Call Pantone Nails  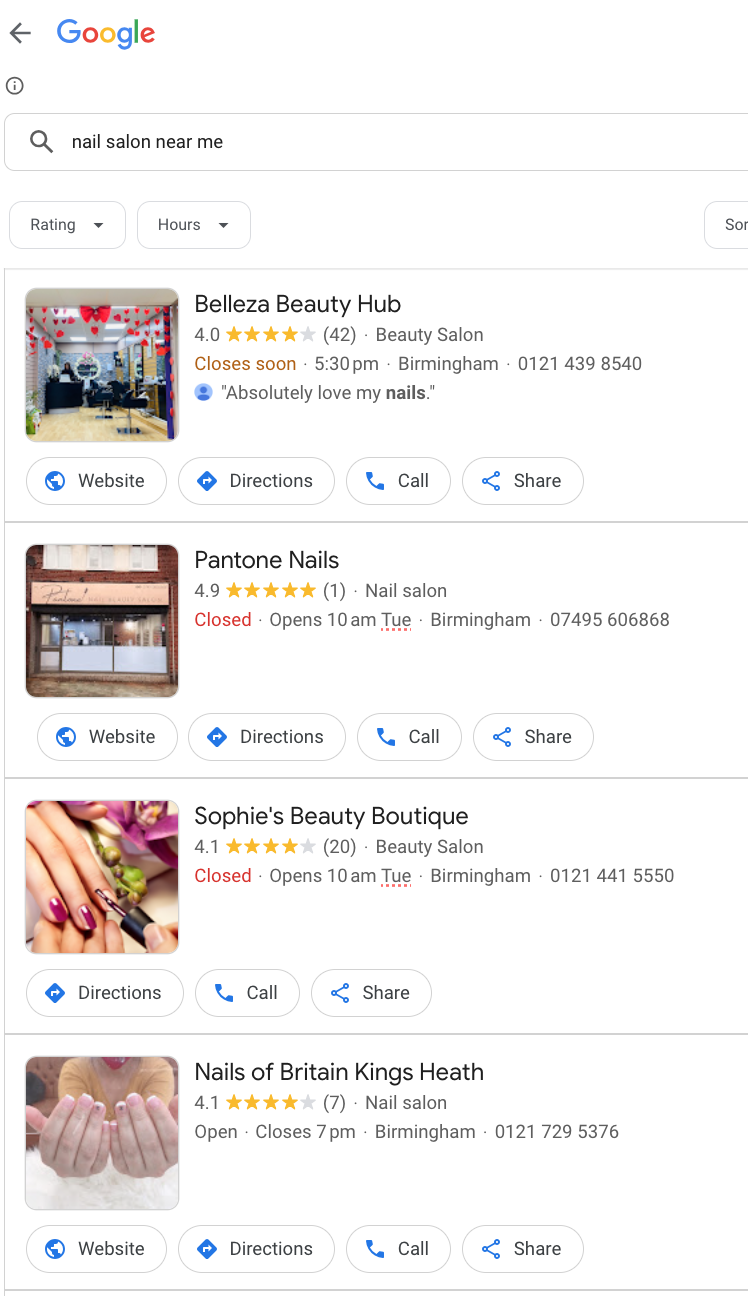[x=409, y=737]
